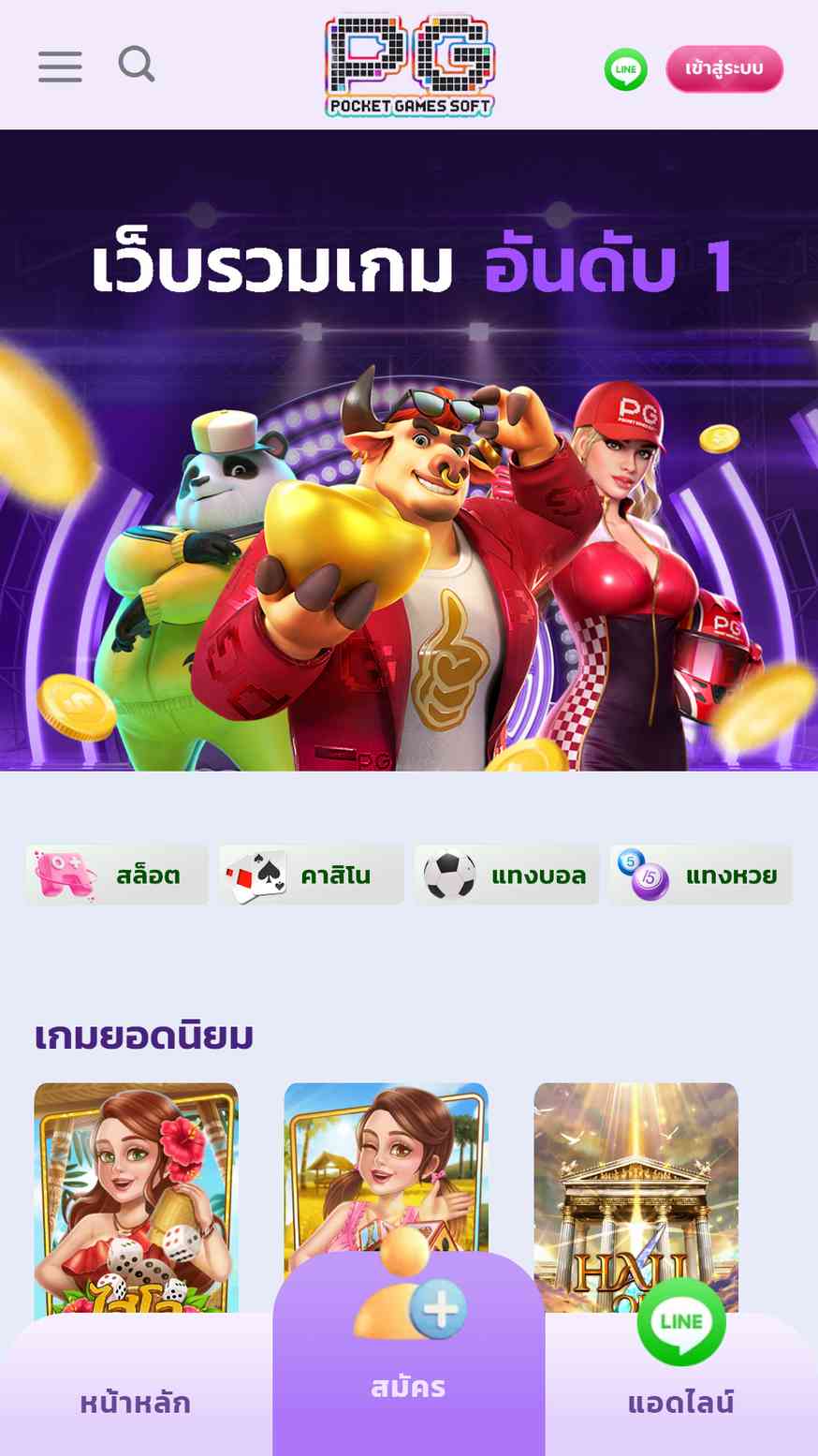Select the แทงบอล category
Image resolution: width=818 pixels, height=1456 pixels.
pyautogui.click(x=506, y=875)
